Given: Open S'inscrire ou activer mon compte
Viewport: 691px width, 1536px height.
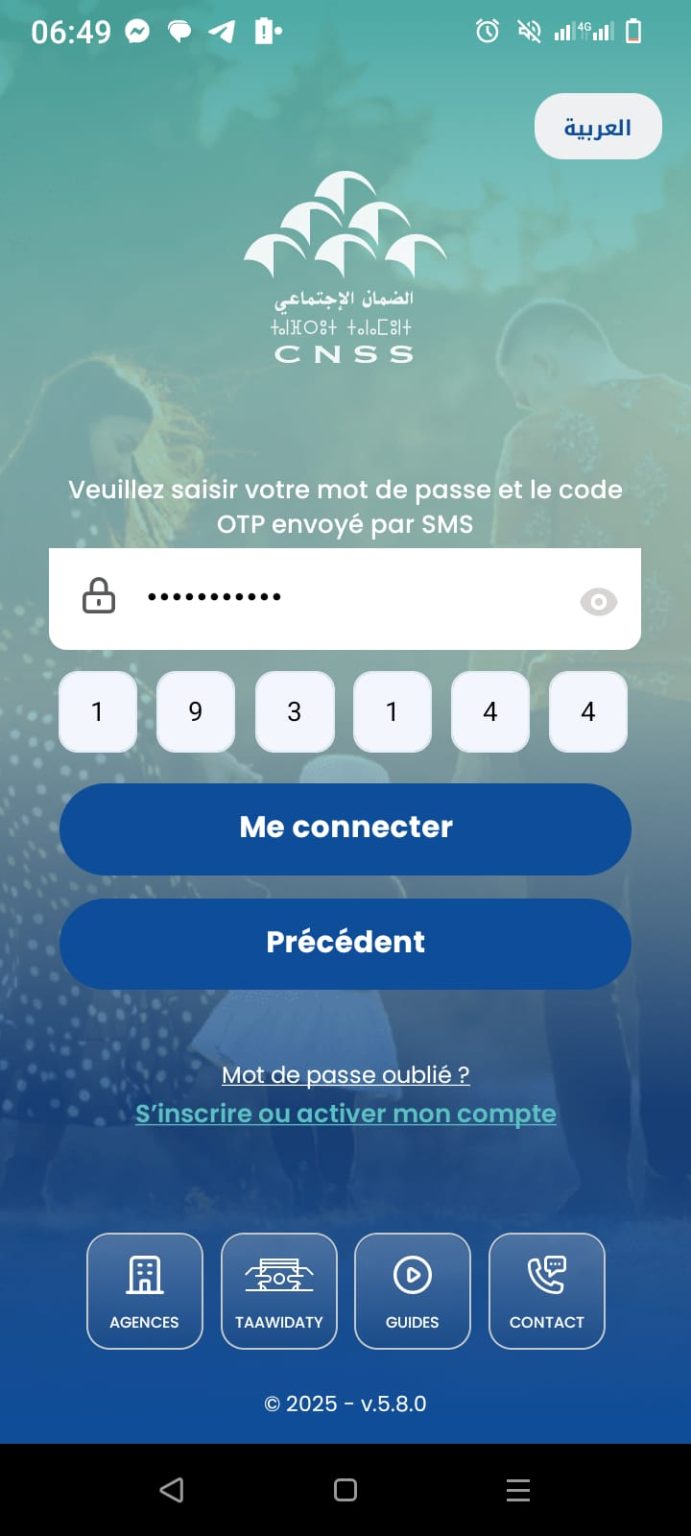Looking at the screenshot, I should [345, 1114].
